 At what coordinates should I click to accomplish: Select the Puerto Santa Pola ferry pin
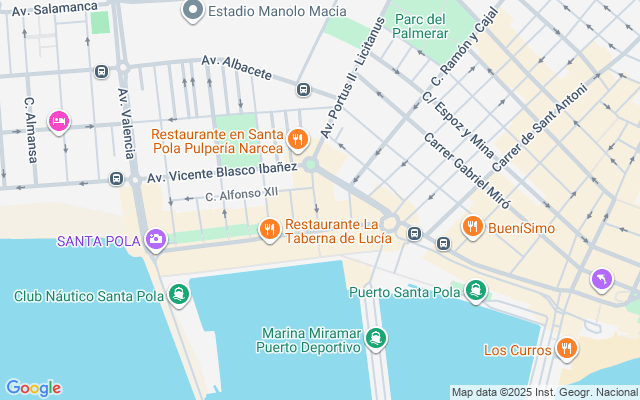pos(477,291)
